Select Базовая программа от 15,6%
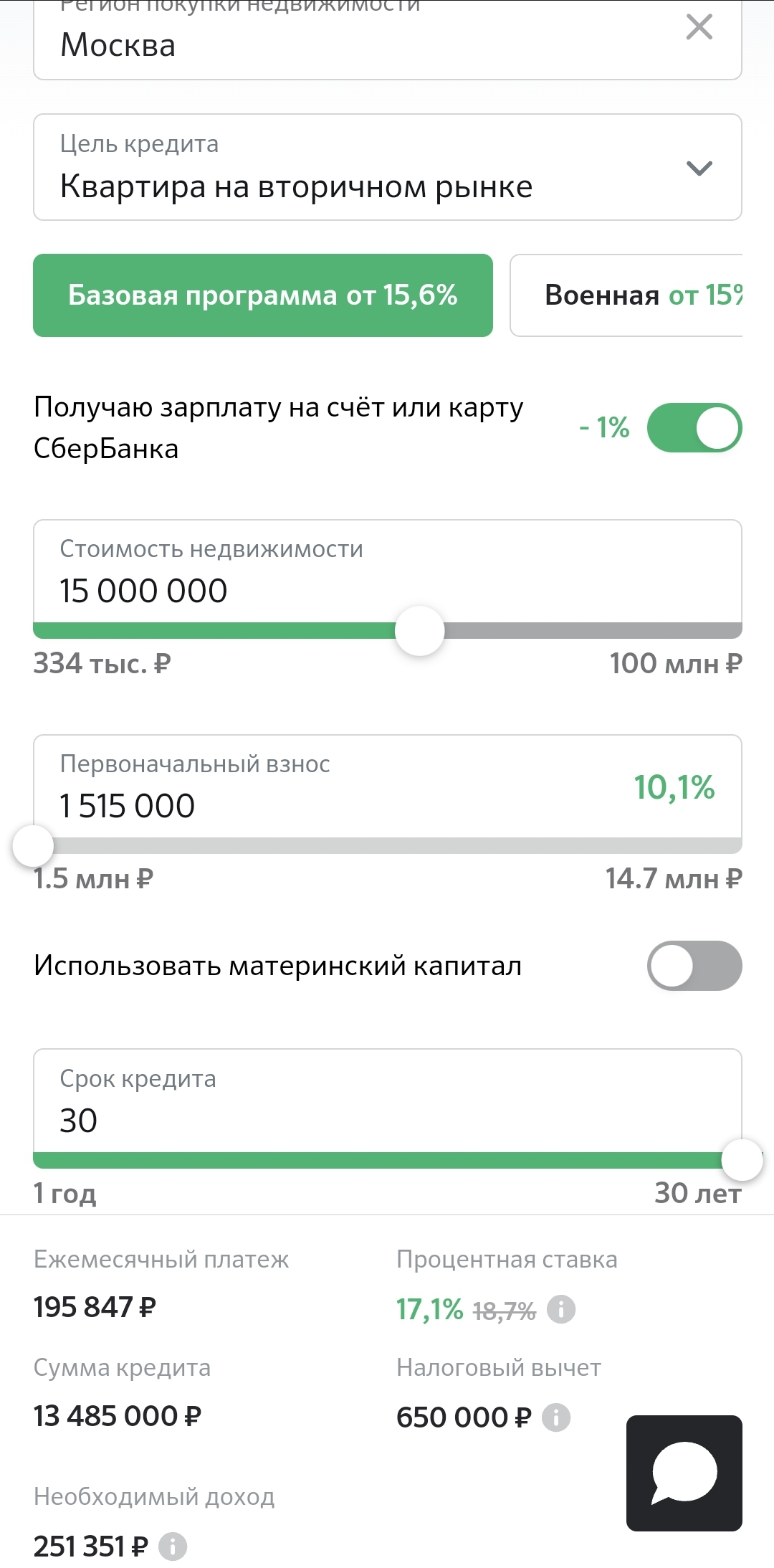This screenshot has width=774, height=1568. pos(263,295)
